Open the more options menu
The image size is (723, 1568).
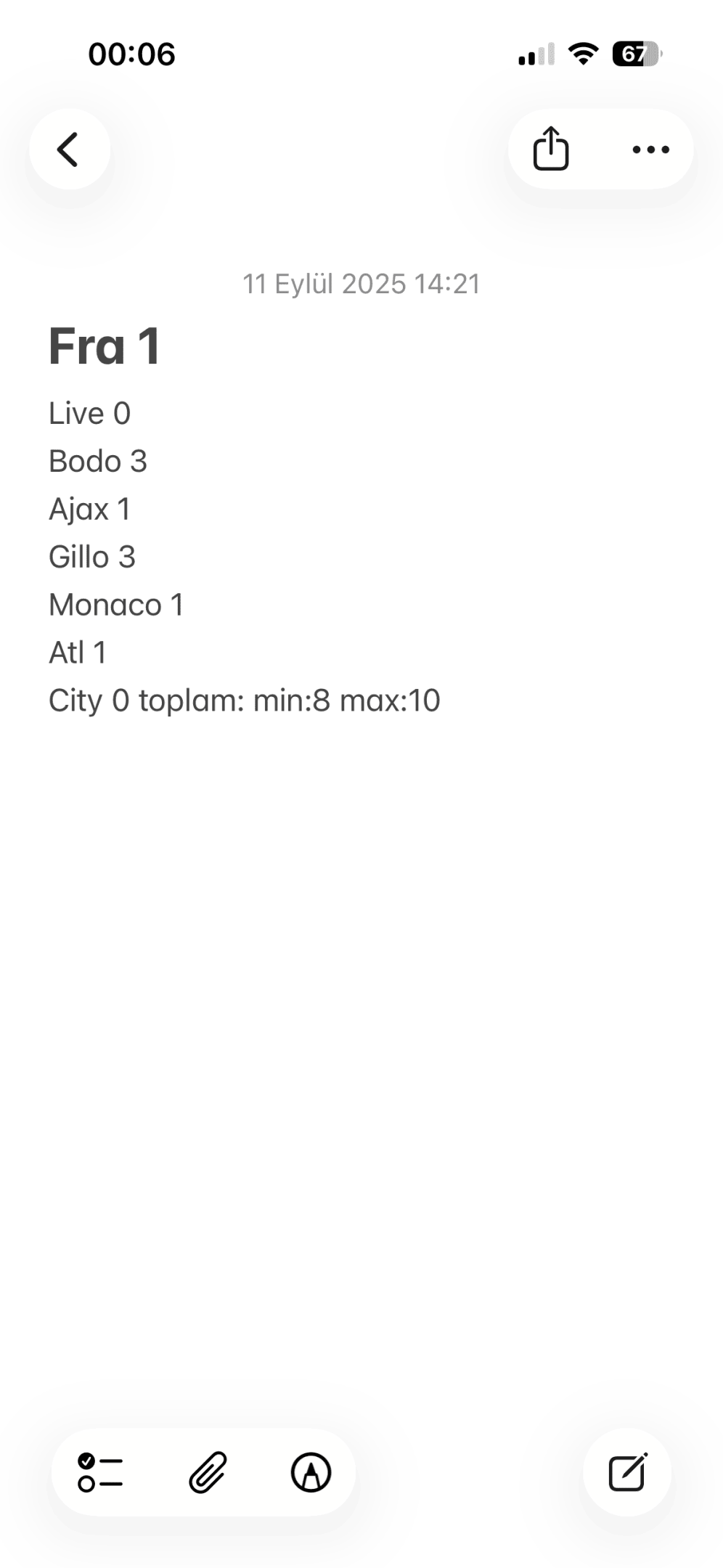pyautogui.click(x=650, y=150)
